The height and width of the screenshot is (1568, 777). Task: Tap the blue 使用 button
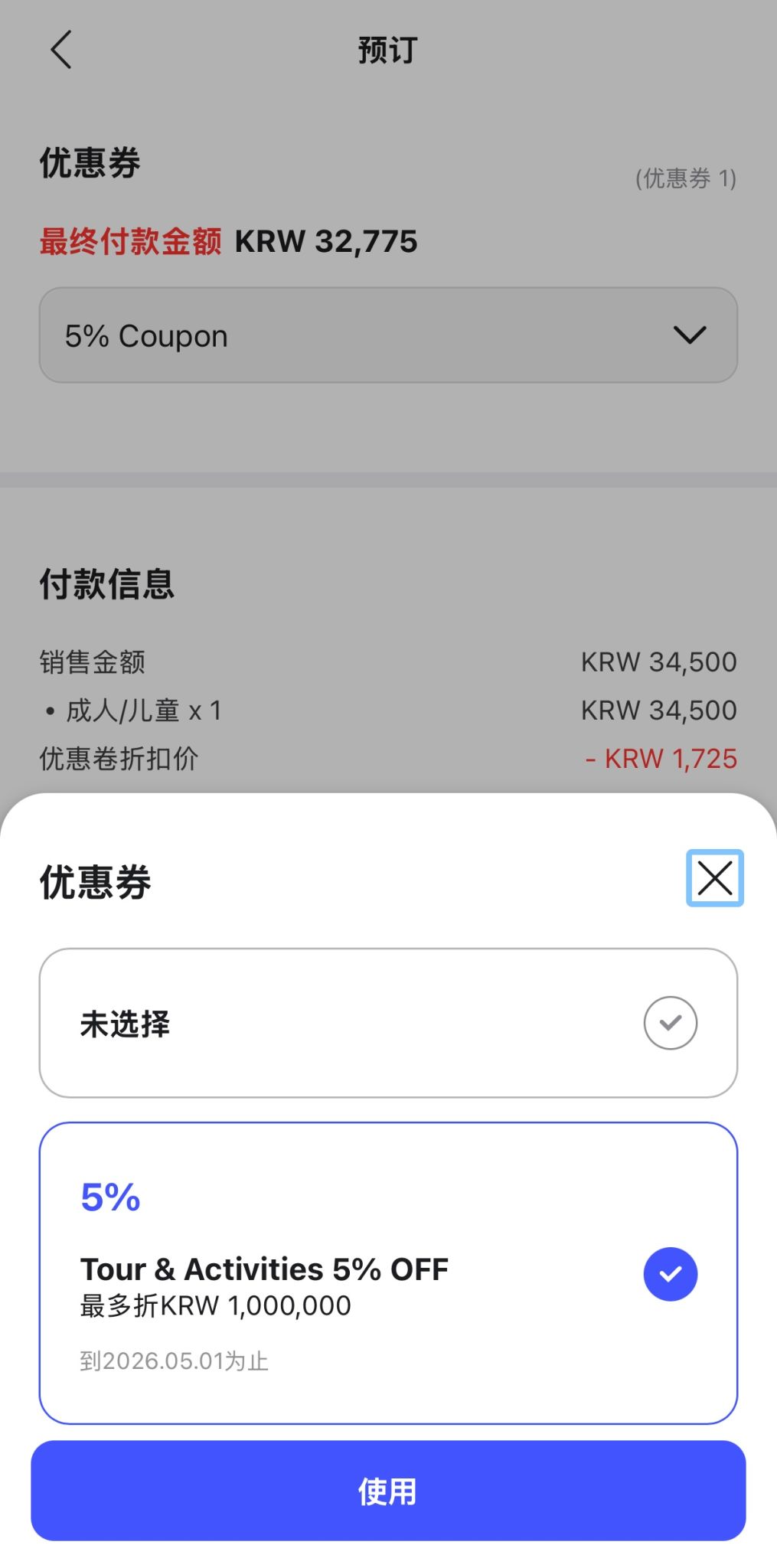(x=388, y=1491)
